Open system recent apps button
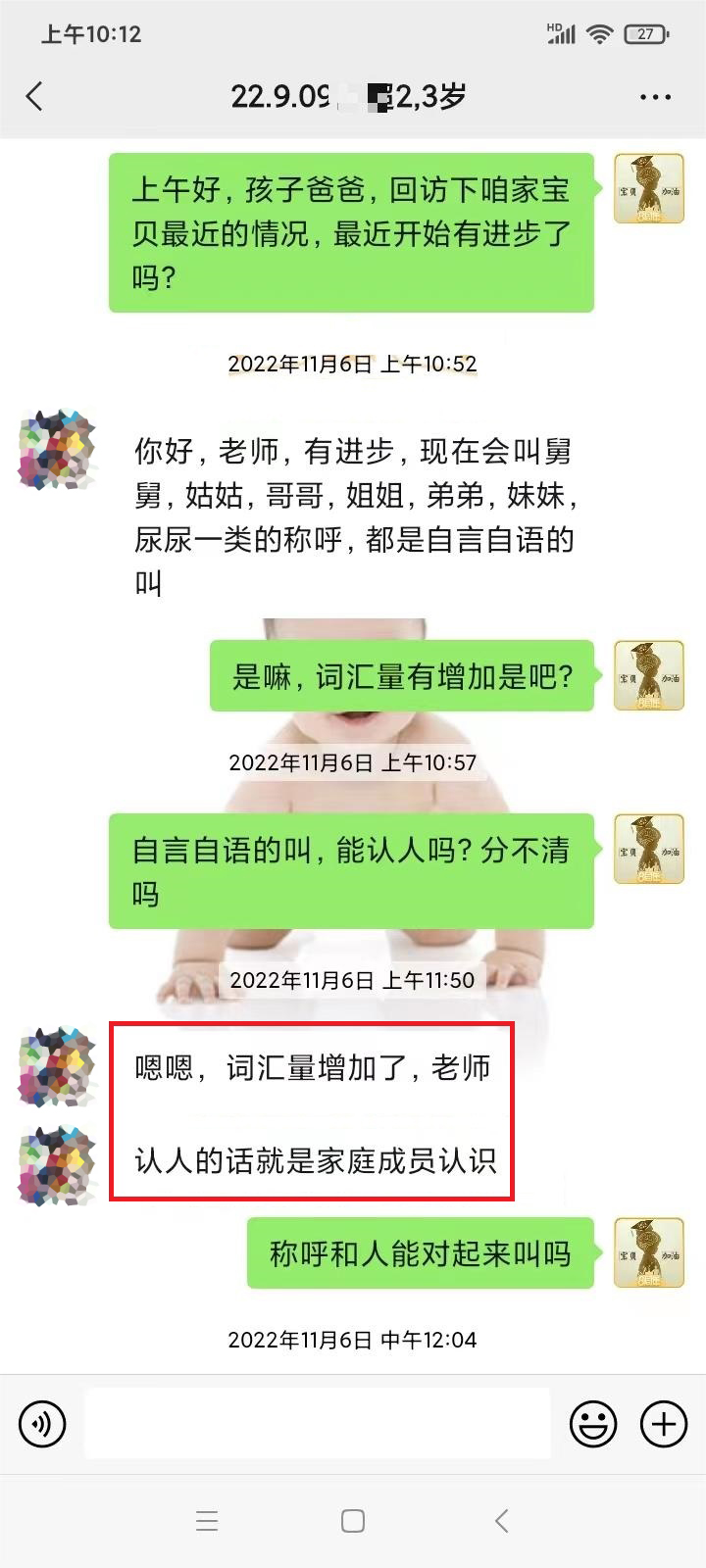This screenshot has height=1568, width=706. coord(206,1521)
